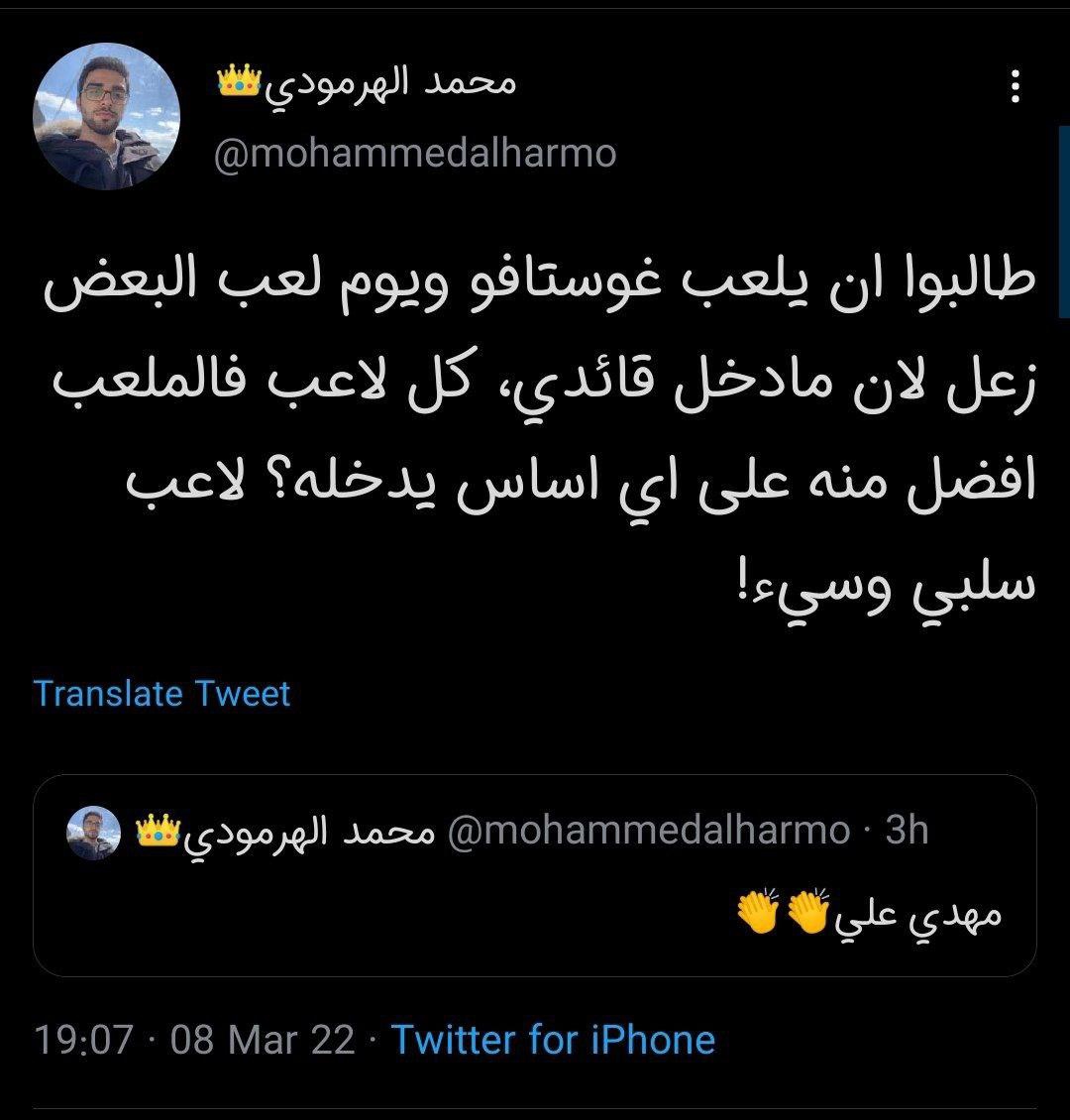Open the tweet's three-dot overflow menu
Viewport: 1070px width, 1120px height.
[1015, 87]
